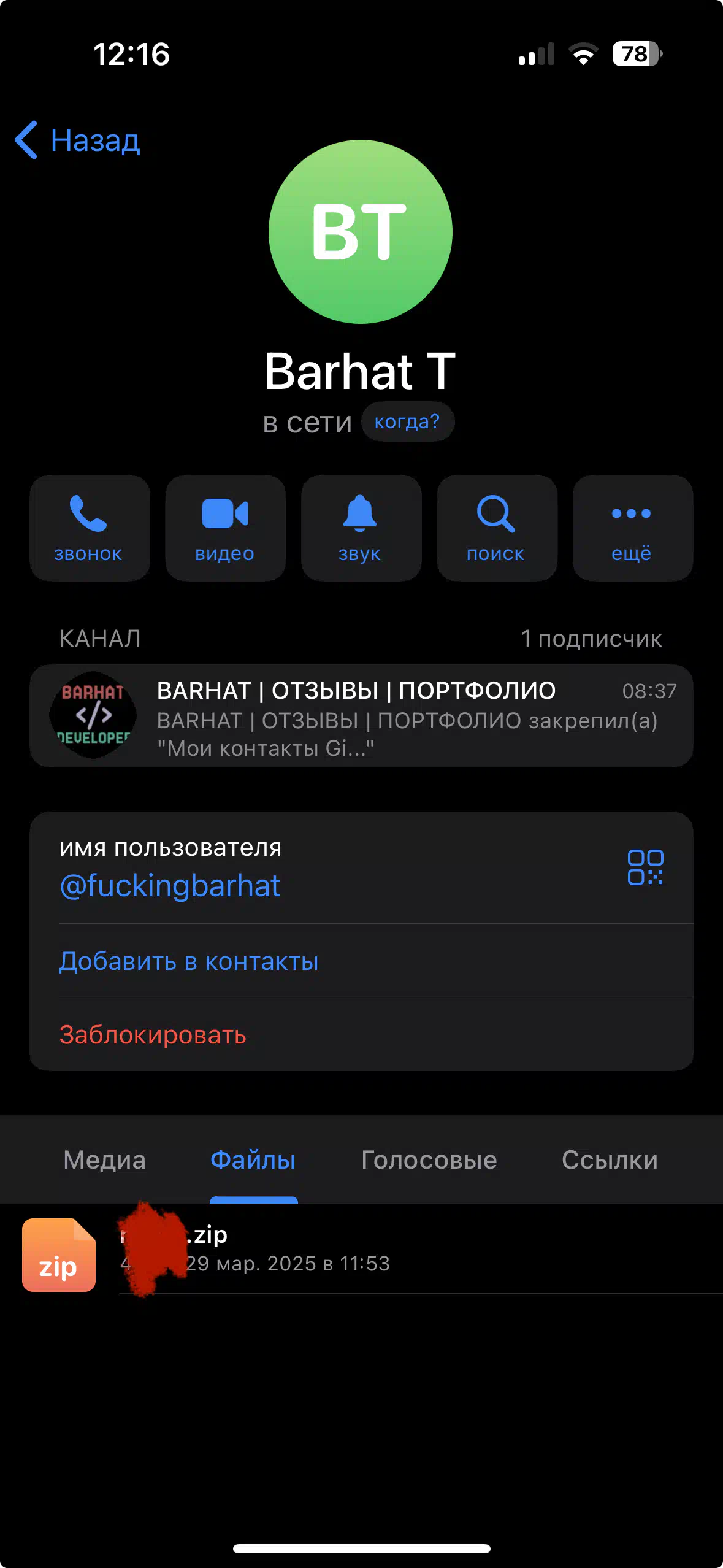Mute notifications with the звук bell
Image resolution: width=723 pixels, height=1568 pixels.
tap(361, 528)
